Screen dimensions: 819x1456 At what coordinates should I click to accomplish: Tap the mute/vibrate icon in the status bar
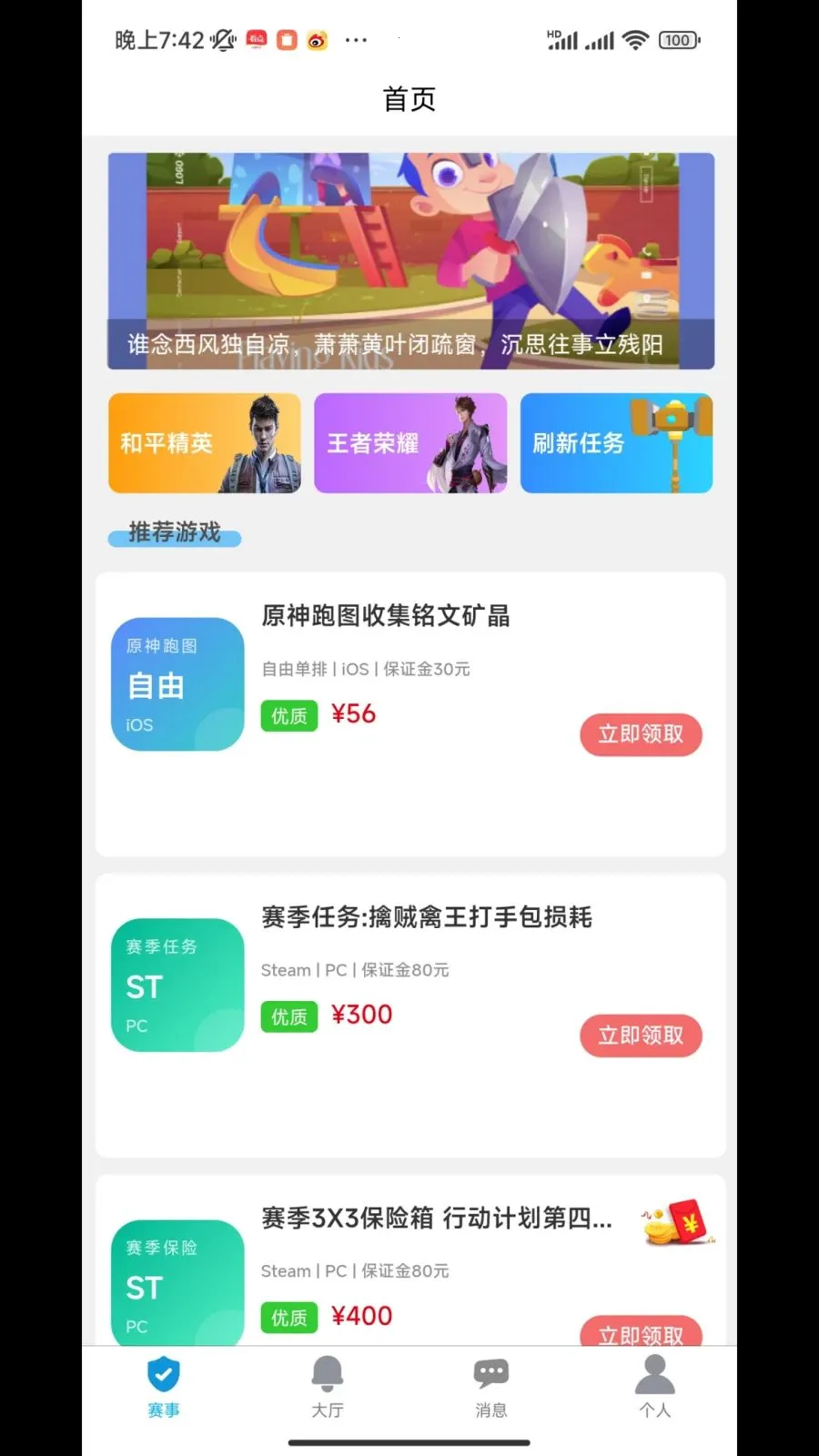point(222,40)
